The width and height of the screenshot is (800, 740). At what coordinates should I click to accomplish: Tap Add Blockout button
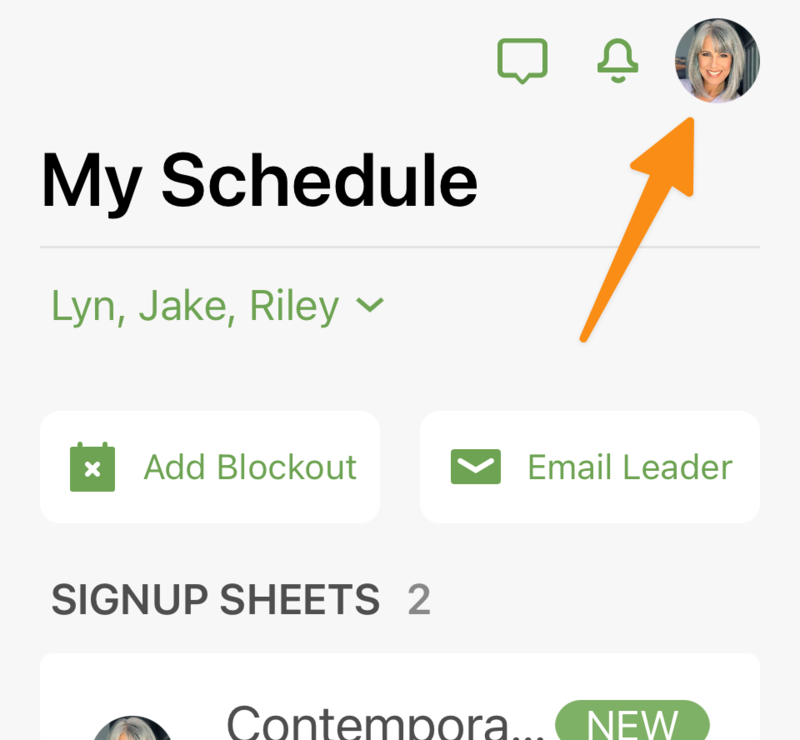tap(210, 467)
